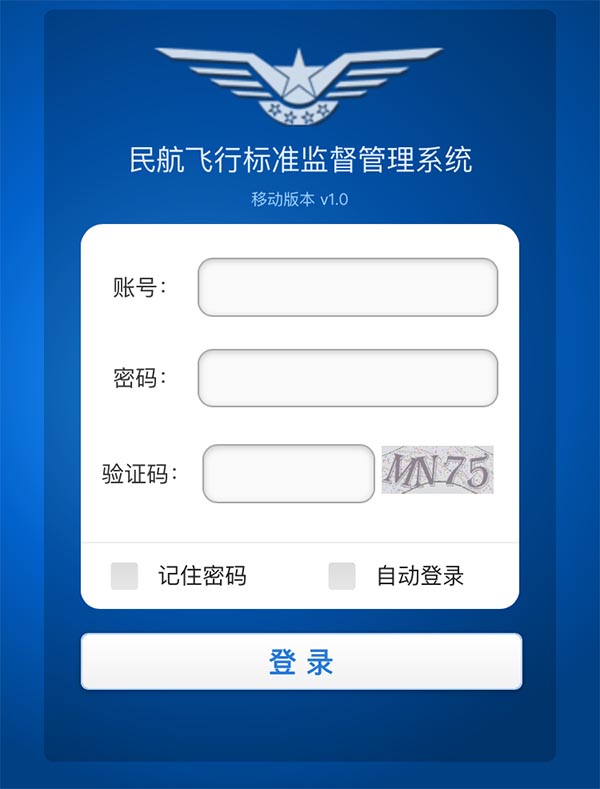Tap the 账号 account input field
600x789 pixels.
(348, 287)
